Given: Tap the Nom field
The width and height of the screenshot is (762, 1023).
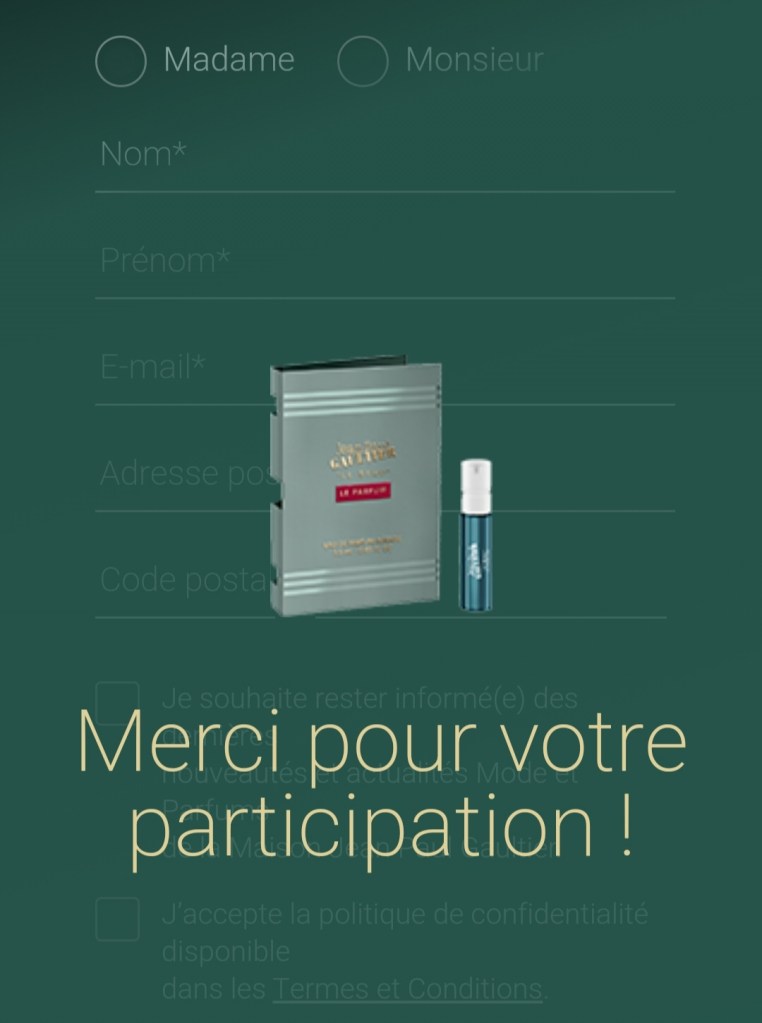Looking at the screenshot, I should pyautogui.click(x=385, y=156).
